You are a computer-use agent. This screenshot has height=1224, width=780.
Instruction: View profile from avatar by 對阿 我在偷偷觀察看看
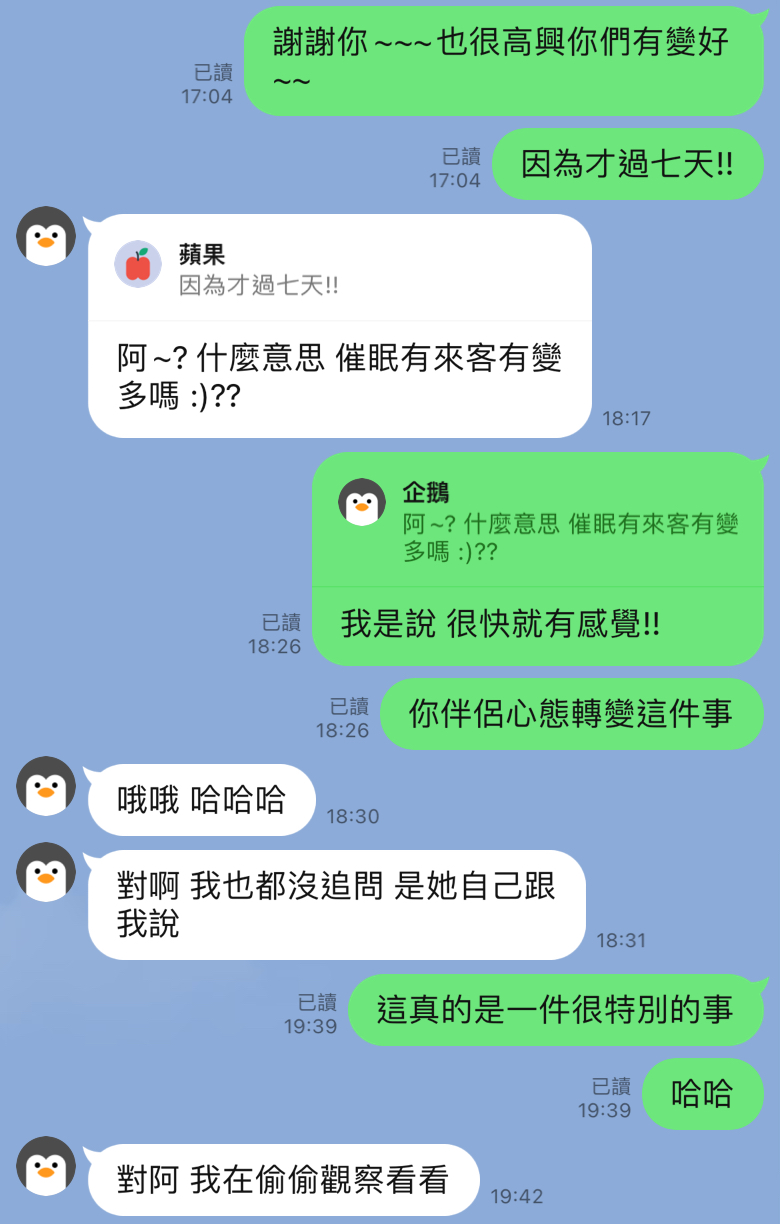(46, 1166)
